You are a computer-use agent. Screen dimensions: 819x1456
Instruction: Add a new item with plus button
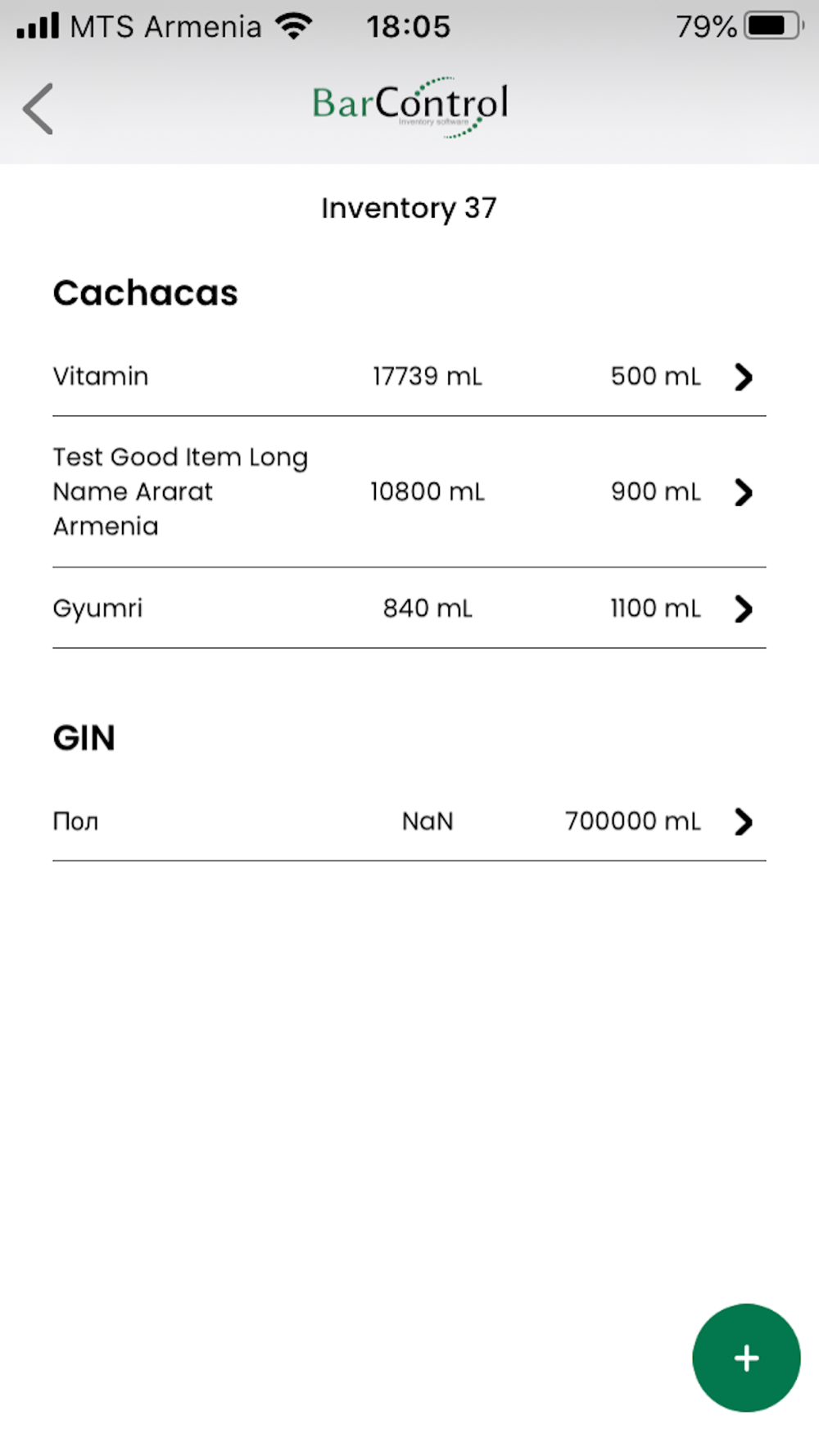coord(746,1358)
